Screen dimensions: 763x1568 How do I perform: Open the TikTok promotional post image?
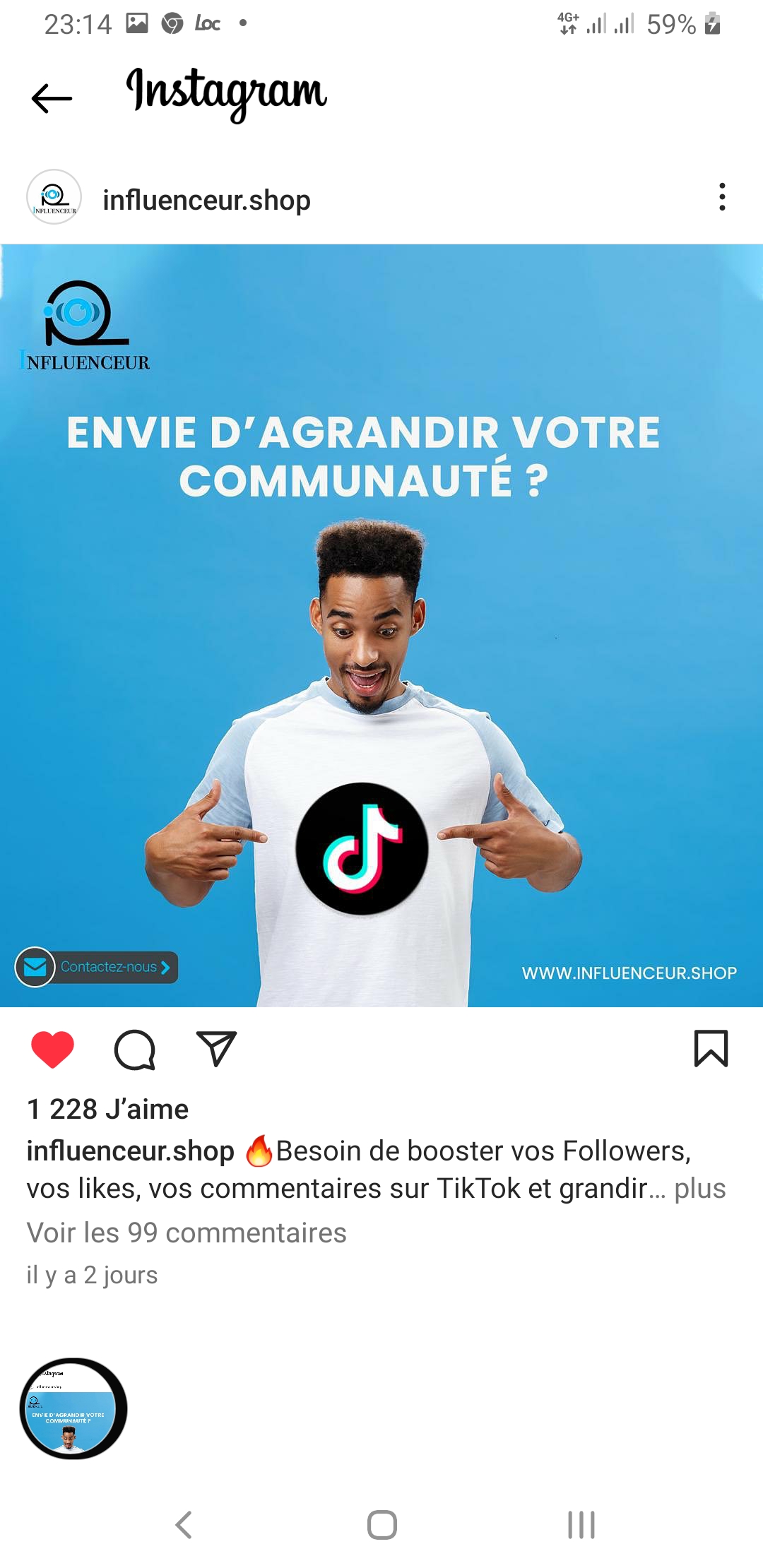tap(381, 625)
